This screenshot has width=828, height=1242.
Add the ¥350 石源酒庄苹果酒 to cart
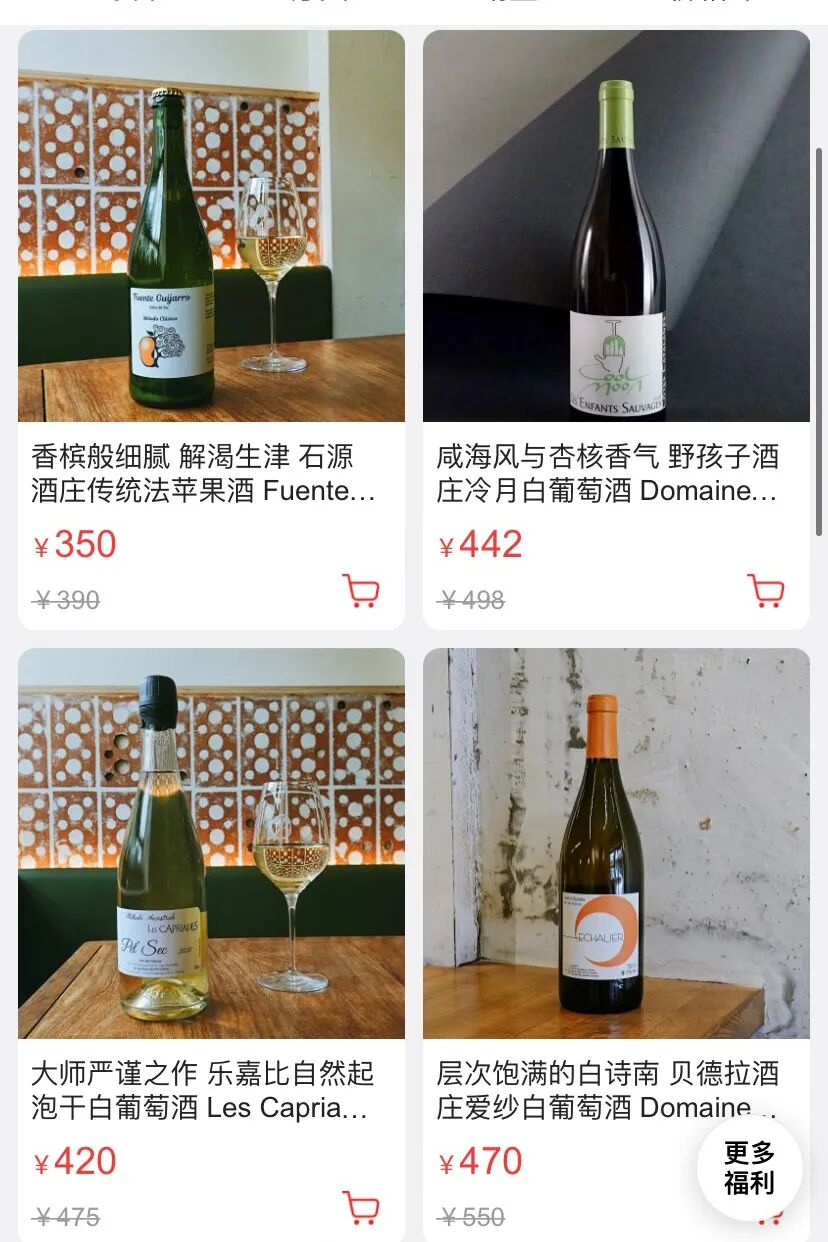point(360,591)
